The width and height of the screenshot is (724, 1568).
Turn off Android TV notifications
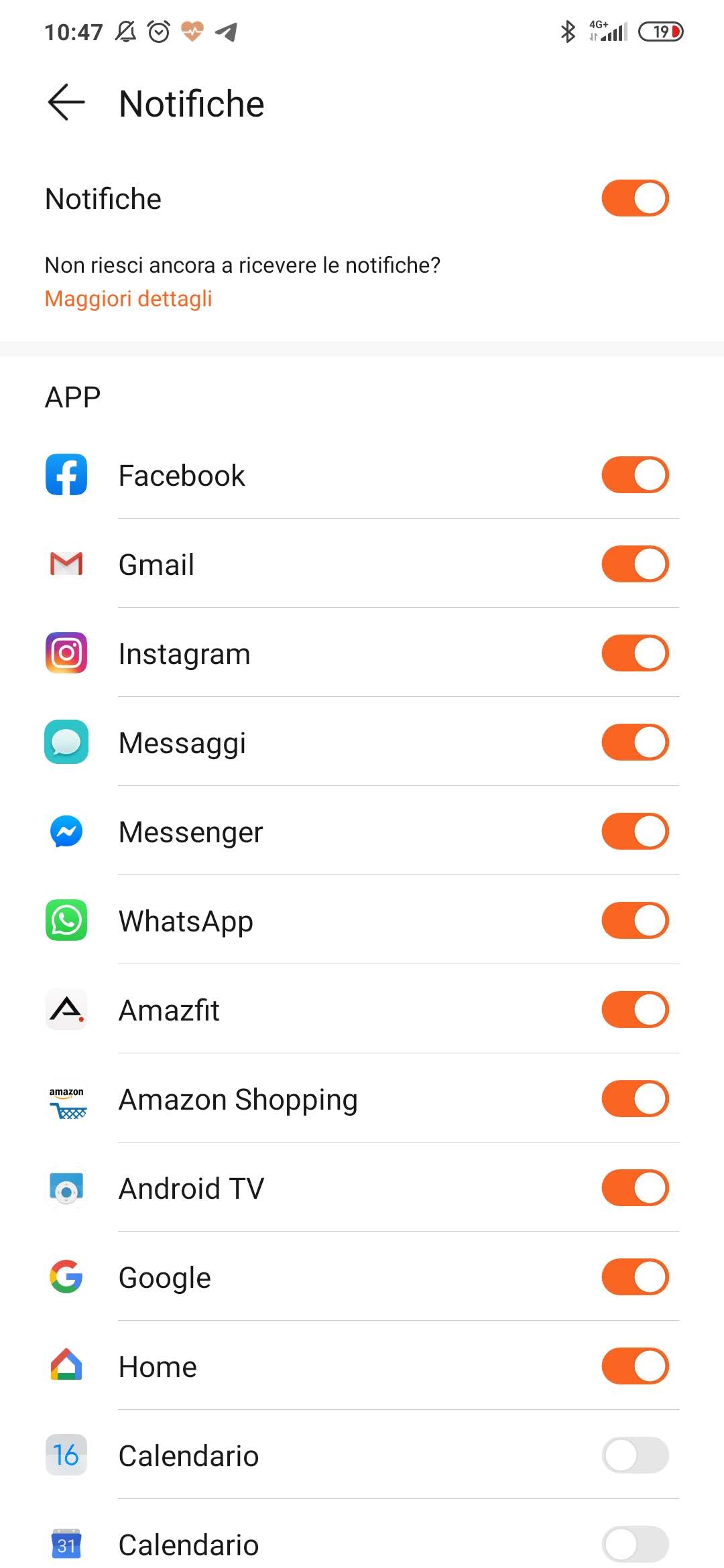[x=635, y=1188]
